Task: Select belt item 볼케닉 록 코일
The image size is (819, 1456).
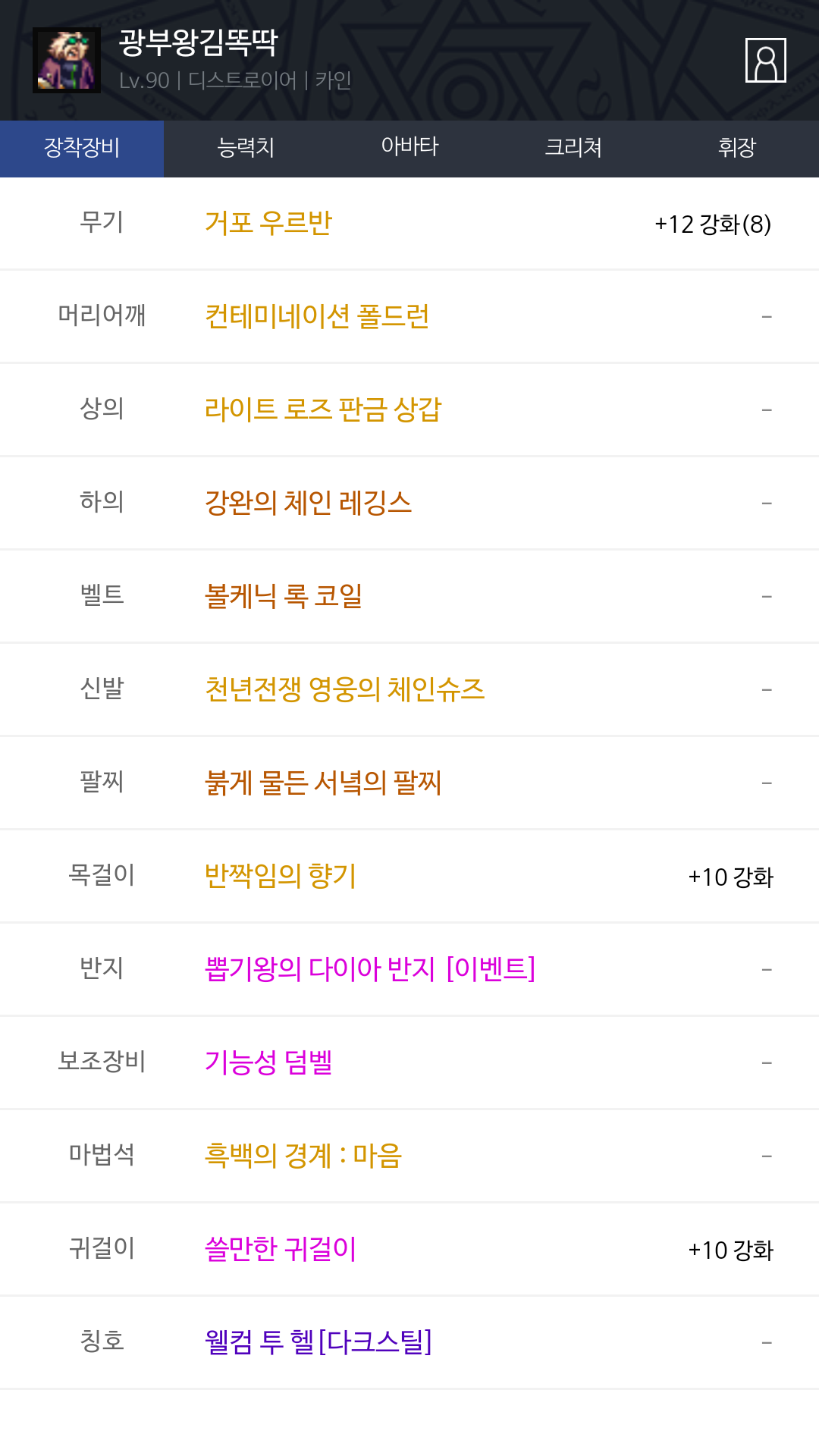Action: [284, 597]
